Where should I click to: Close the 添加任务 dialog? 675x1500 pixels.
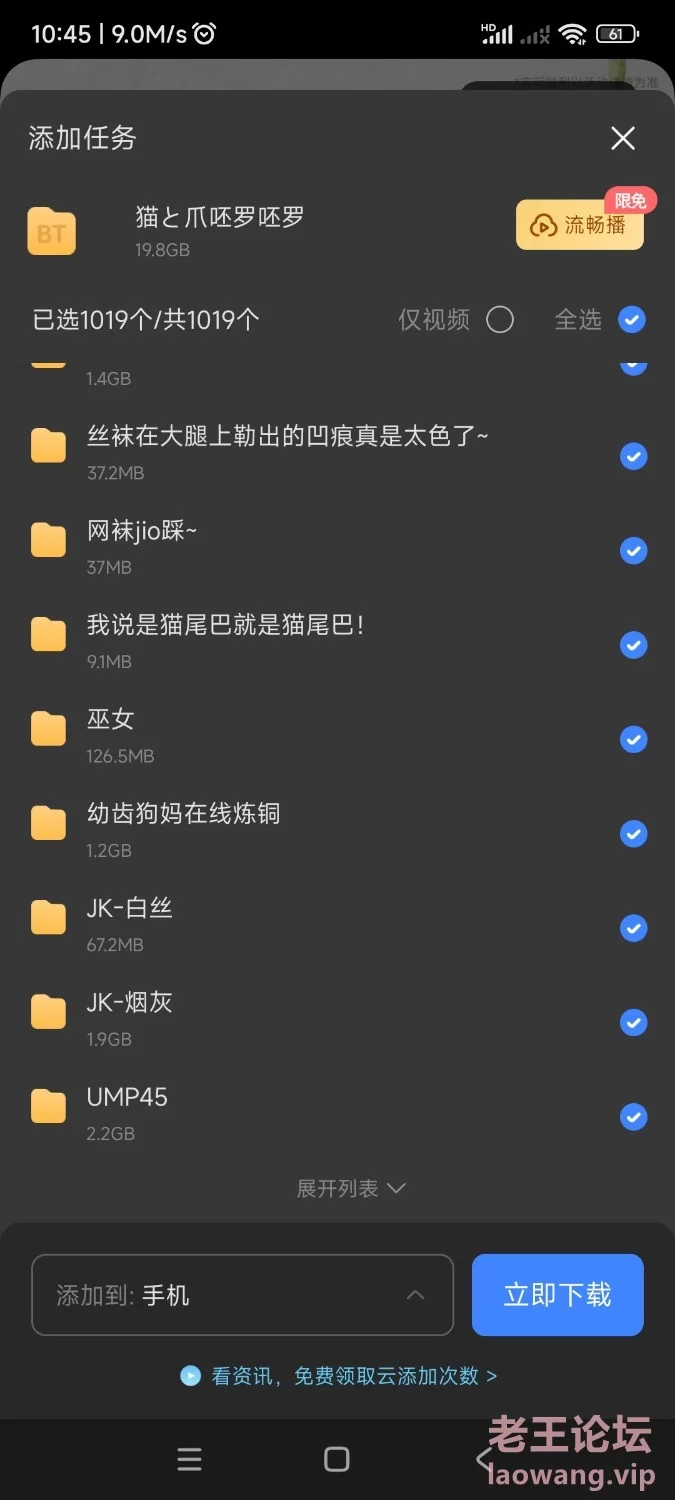point(623,138)
